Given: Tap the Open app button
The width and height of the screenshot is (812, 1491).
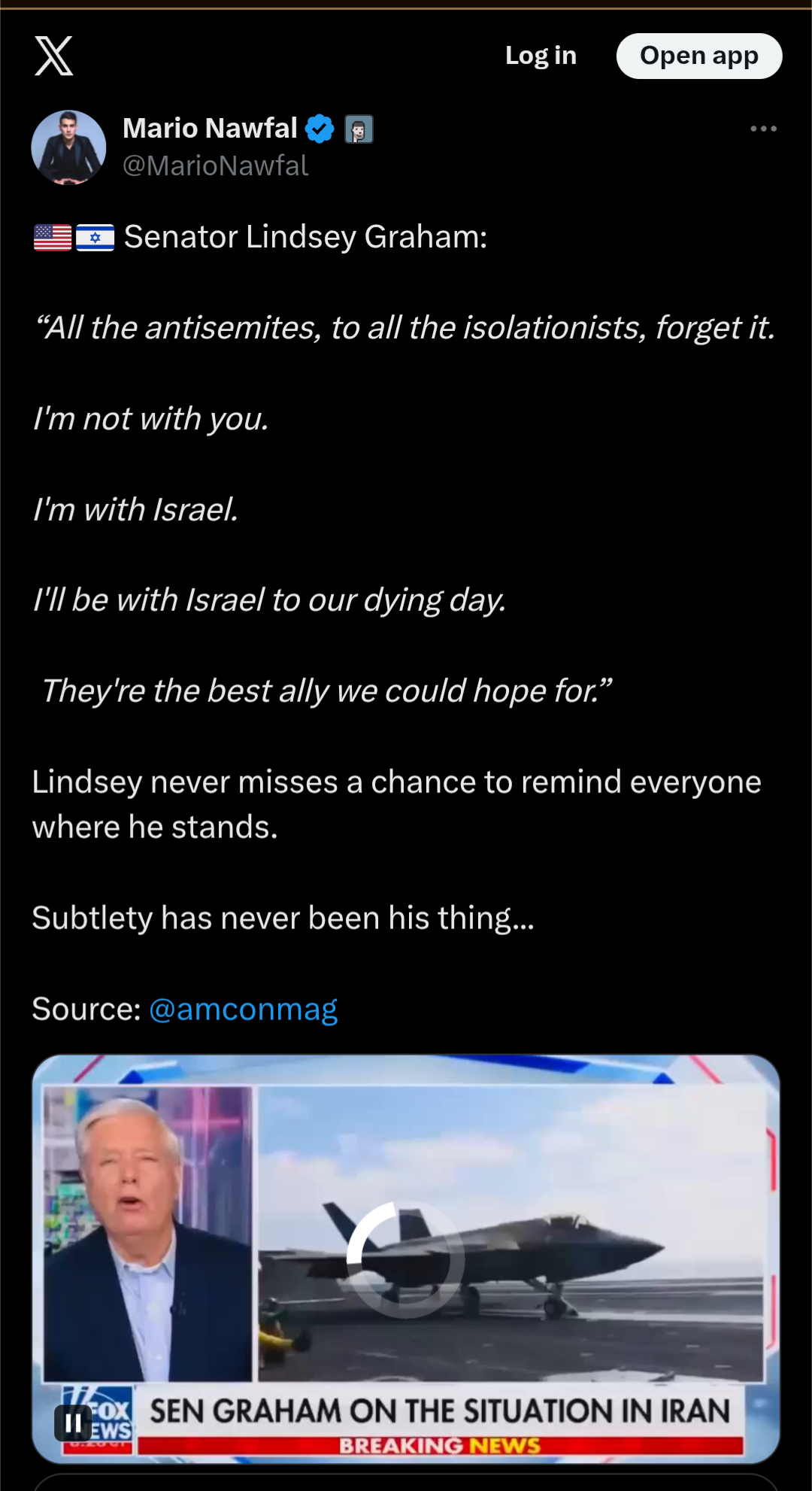Looking at the screenshot, I should [x=698, y=56].
